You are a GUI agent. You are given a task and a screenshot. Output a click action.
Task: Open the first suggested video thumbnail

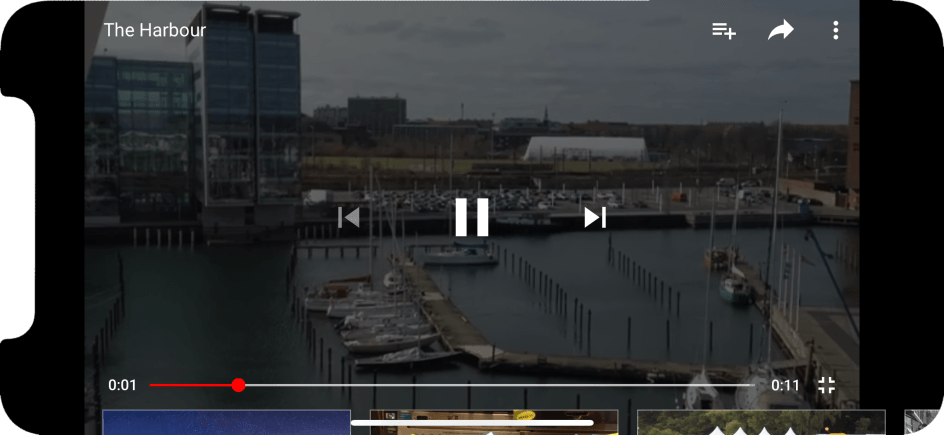[226, 423]
